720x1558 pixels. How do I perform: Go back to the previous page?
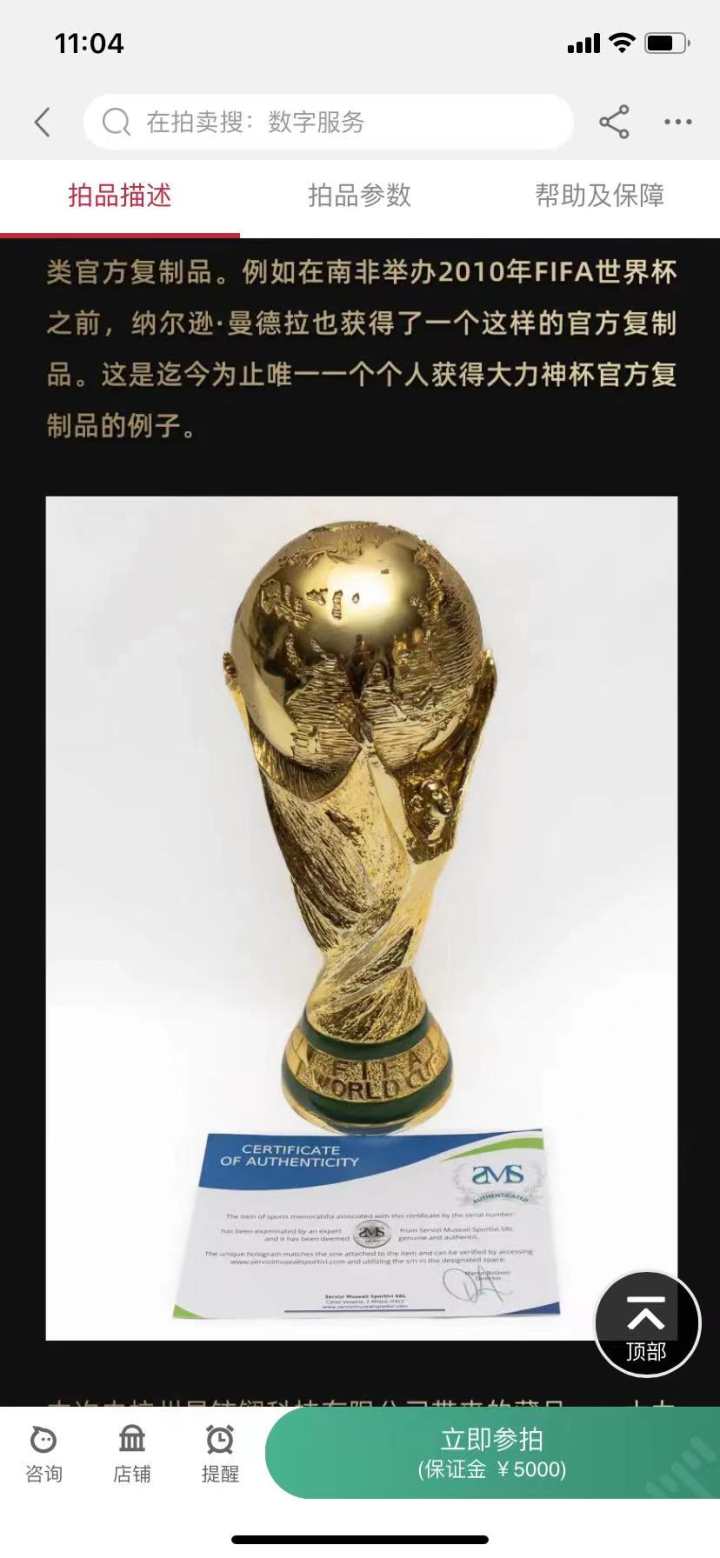pos(42,123)
